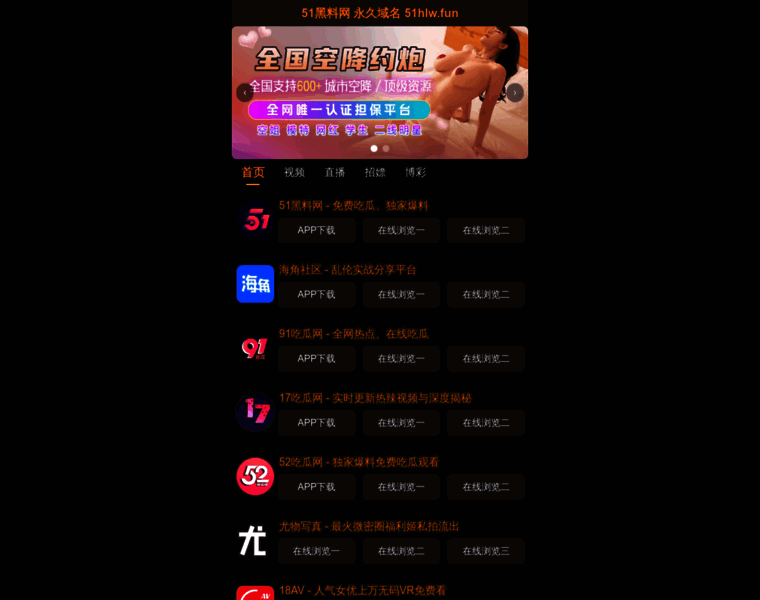Open the 18AV title link
This screenshot has height=600, width=760.
[x=362, y=590]
